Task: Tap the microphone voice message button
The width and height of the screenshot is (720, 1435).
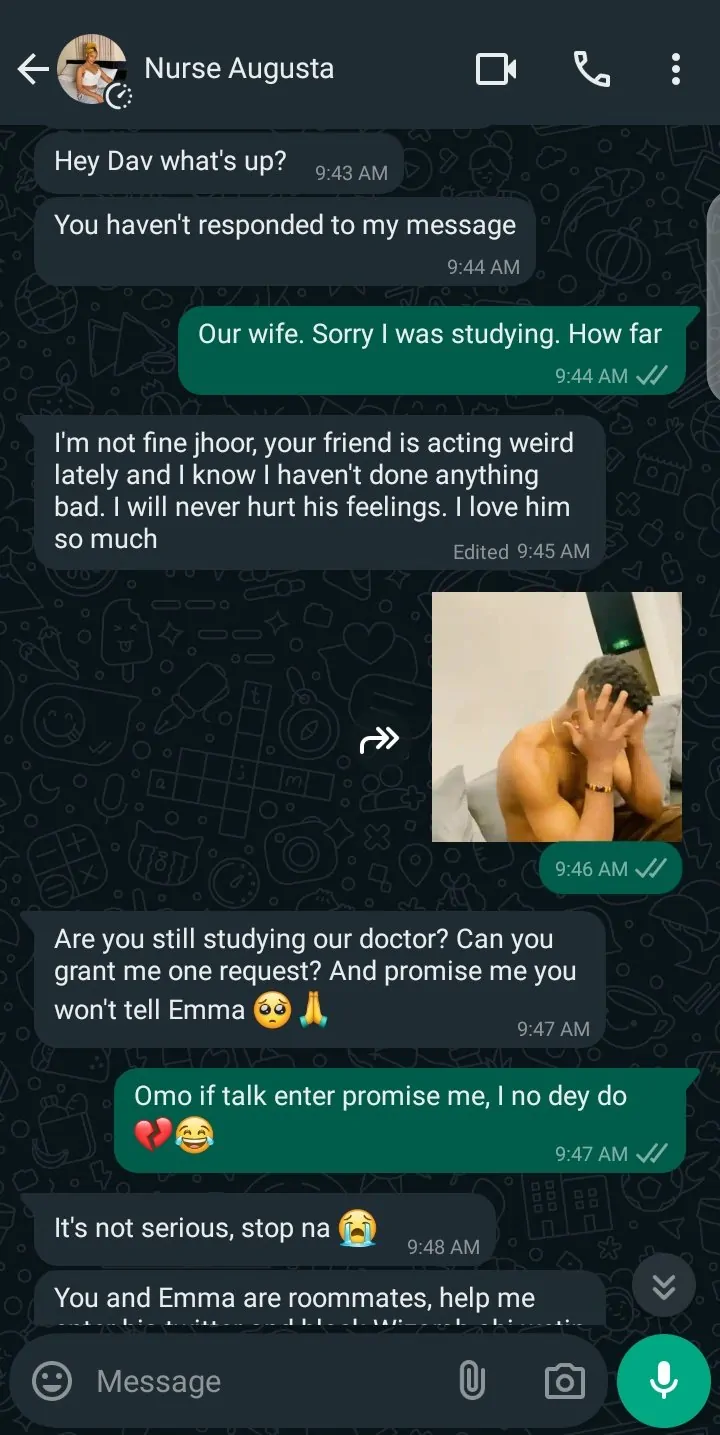Action: [664, 1381]
